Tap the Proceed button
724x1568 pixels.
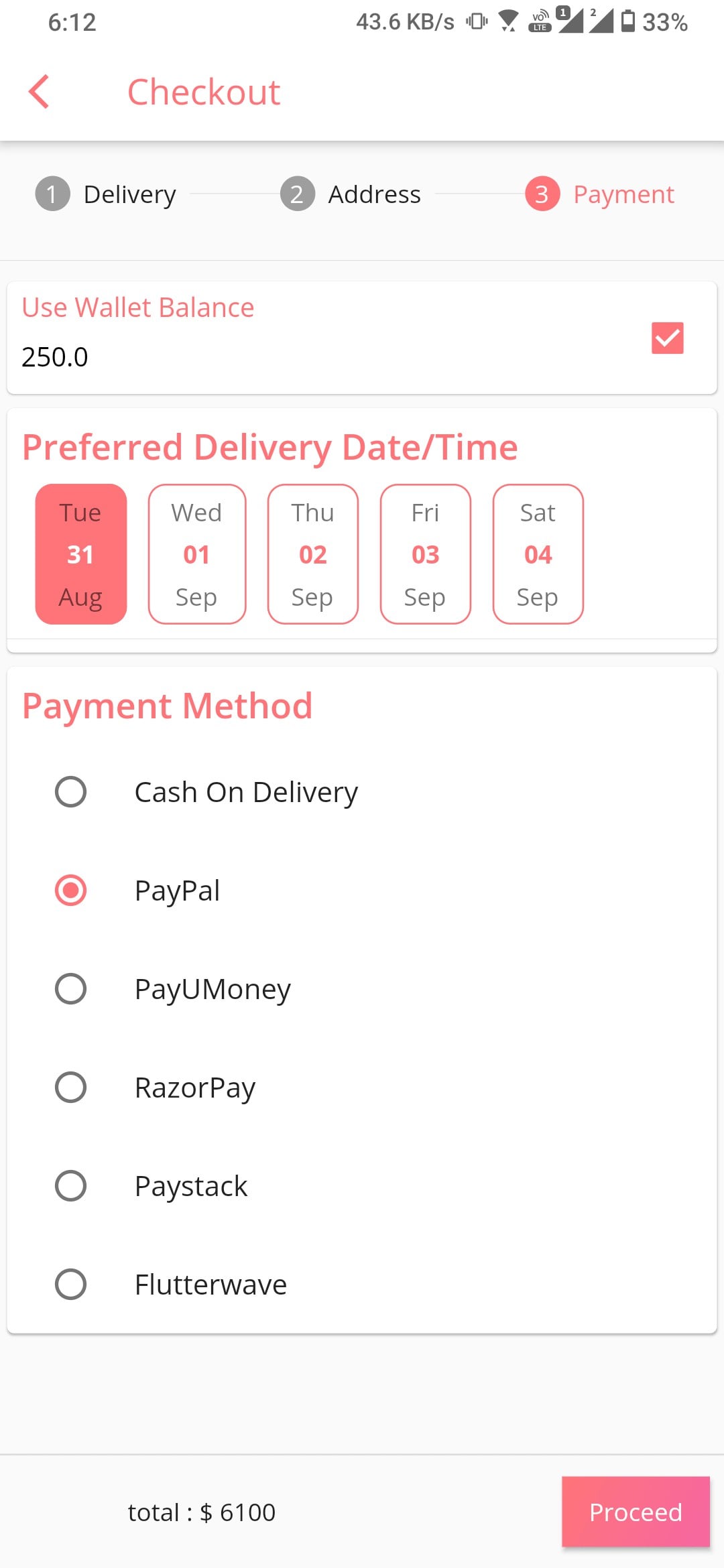[635, 1512]
